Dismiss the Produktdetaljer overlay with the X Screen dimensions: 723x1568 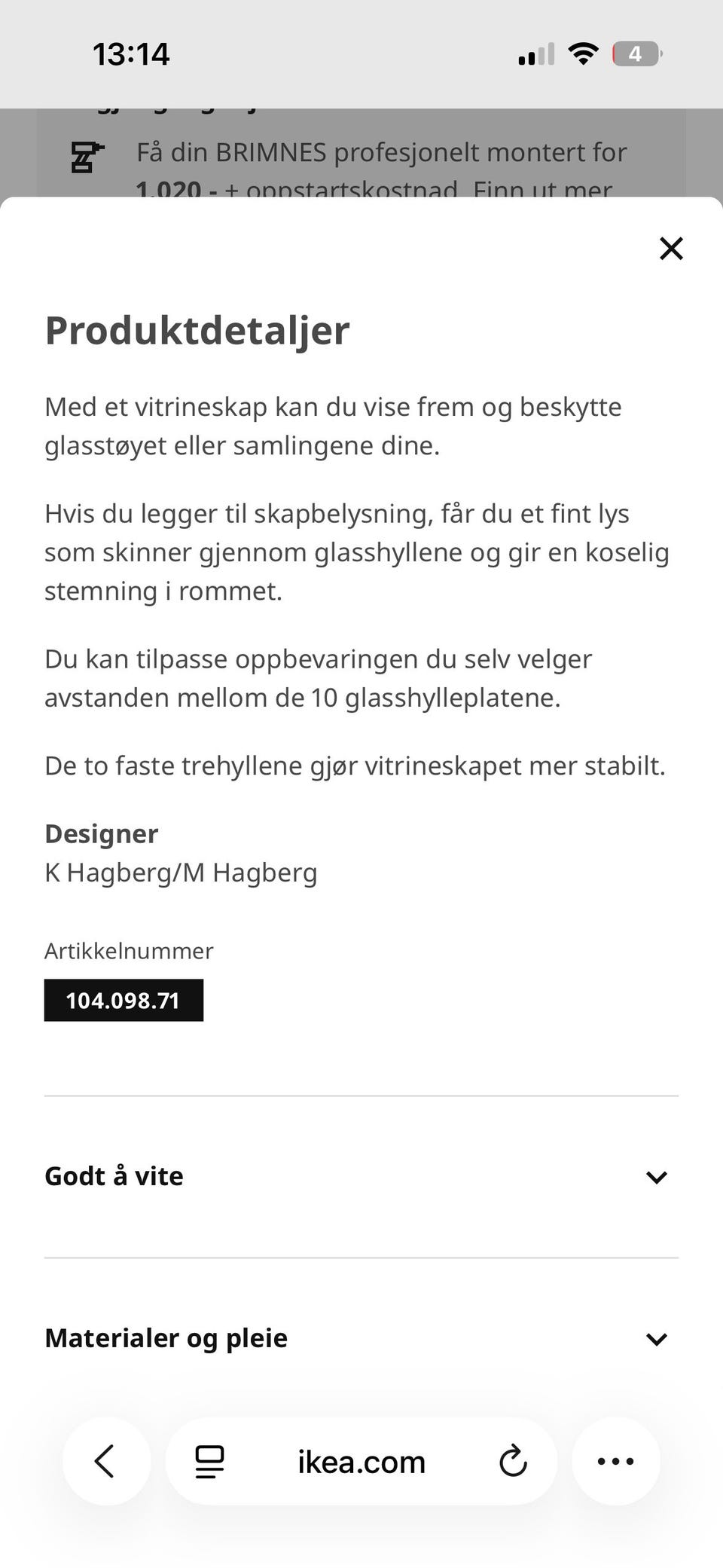coord(670,248)
